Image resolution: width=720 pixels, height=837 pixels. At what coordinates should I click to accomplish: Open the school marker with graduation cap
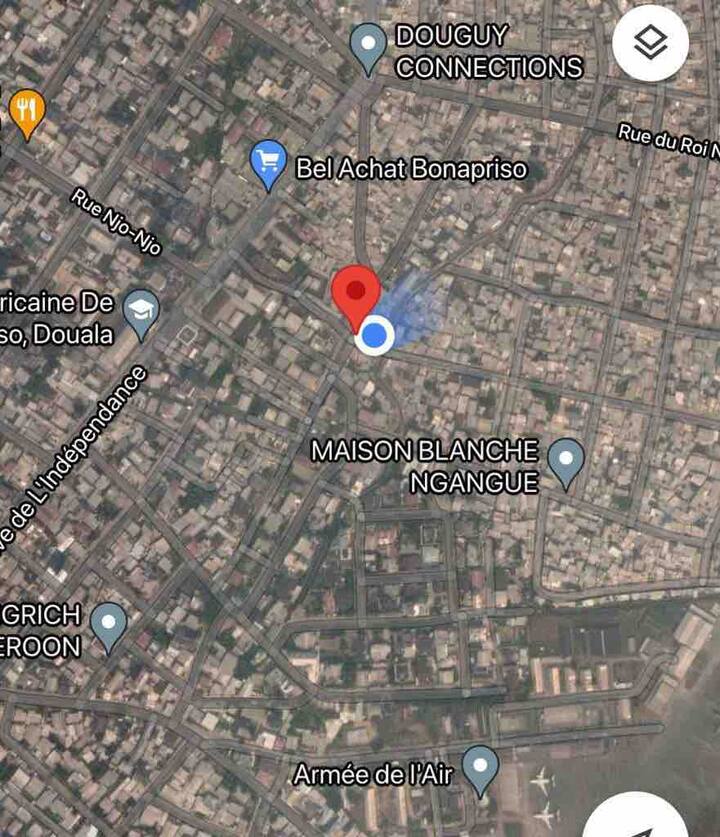pos(142,312)
